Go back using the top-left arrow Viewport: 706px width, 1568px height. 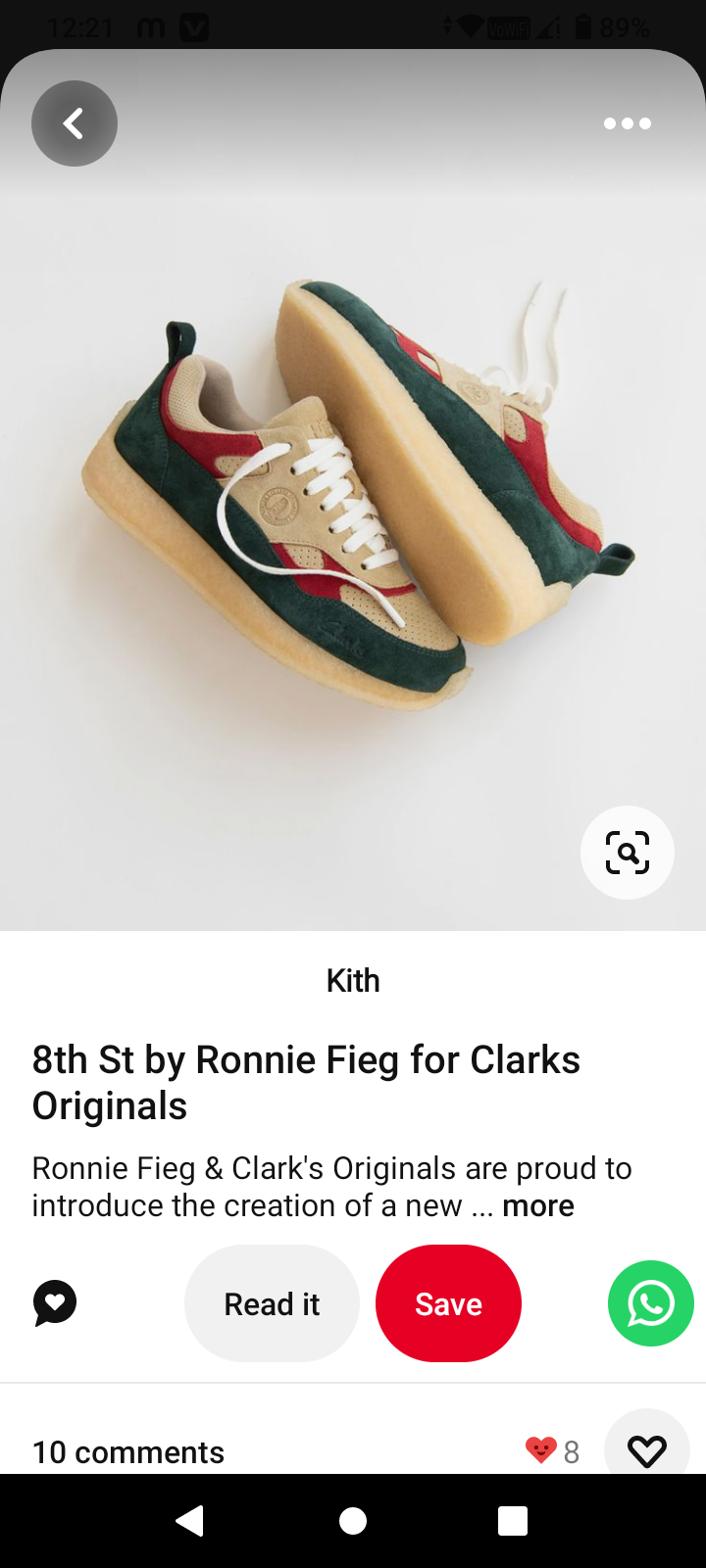75,123
